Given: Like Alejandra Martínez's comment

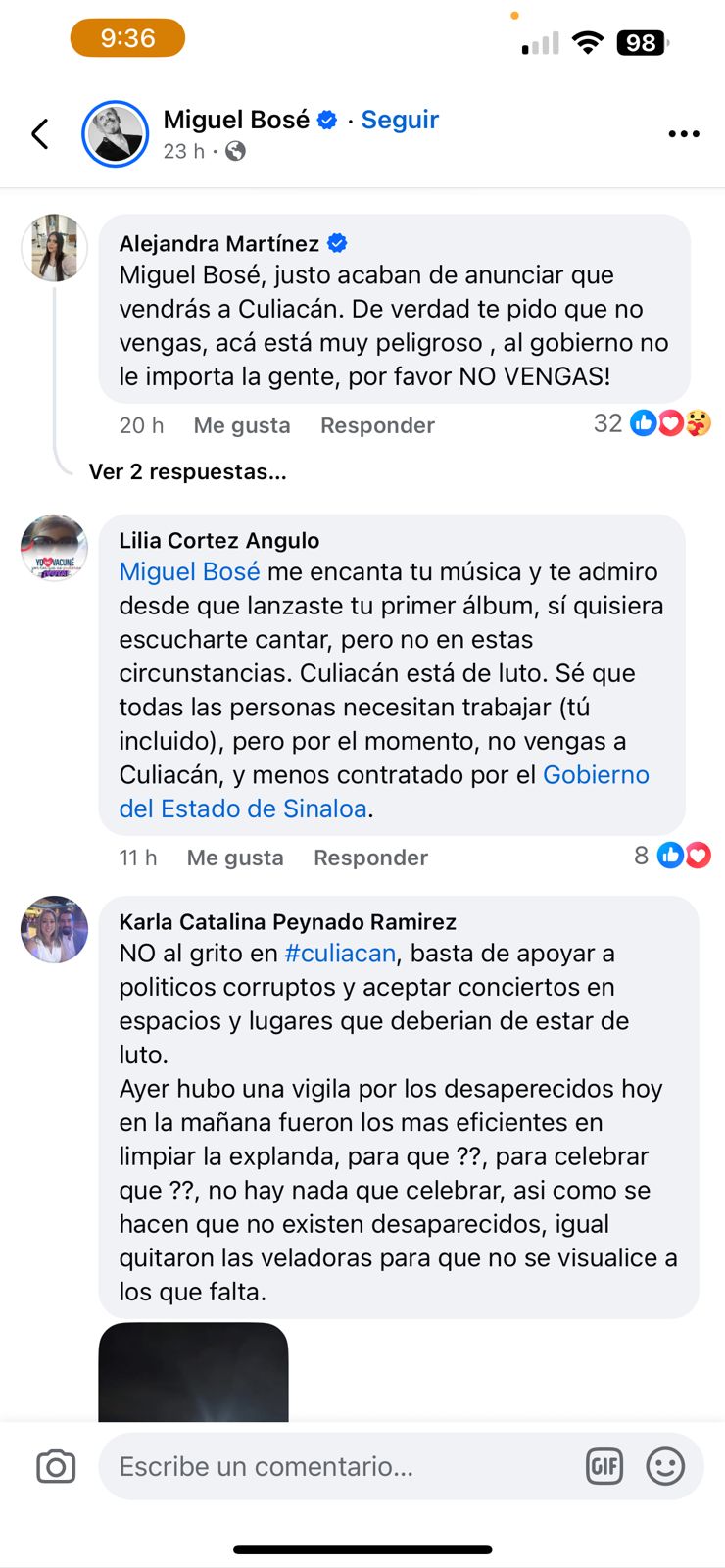Looking at the screenshot, I should (x=241, y=425).
